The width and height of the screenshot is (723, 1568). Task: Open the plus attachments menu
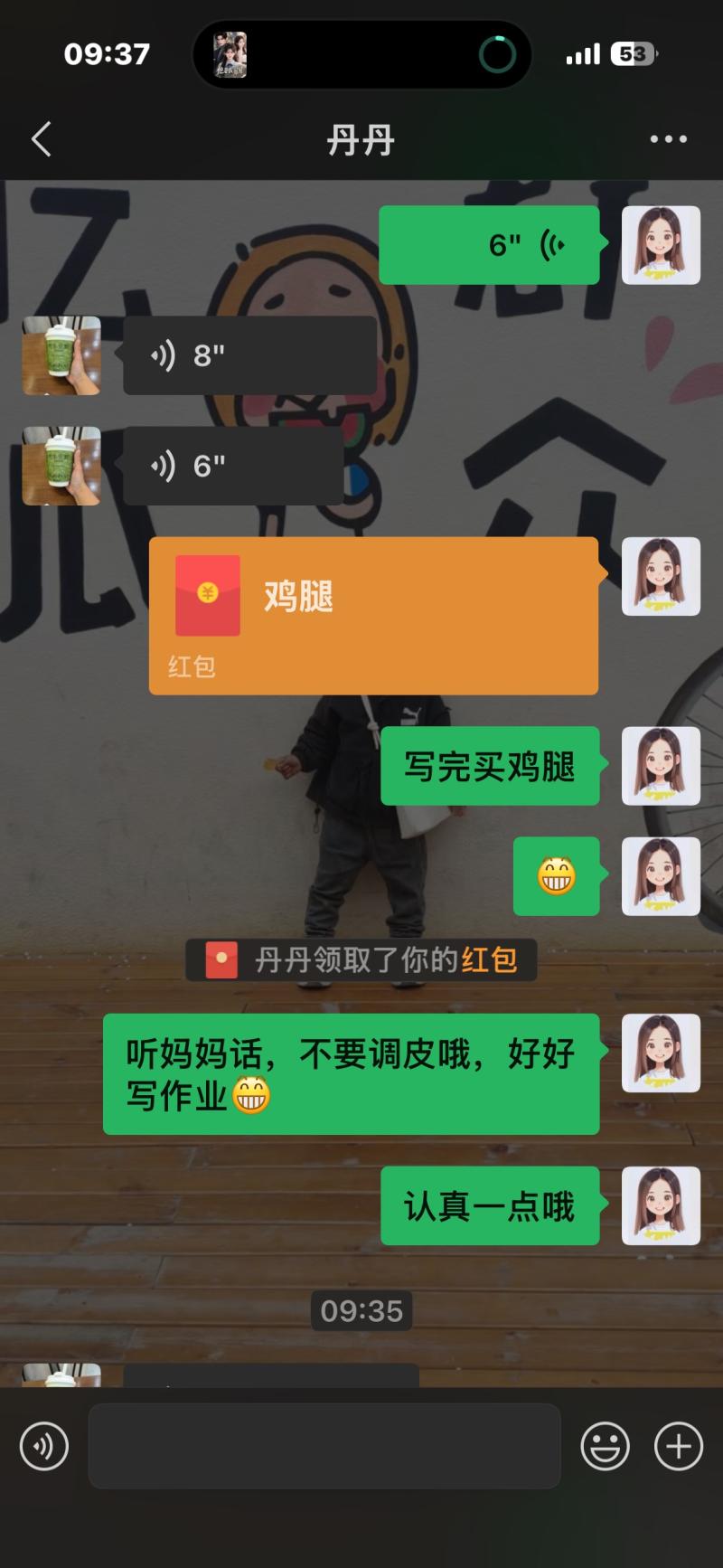679,1446
